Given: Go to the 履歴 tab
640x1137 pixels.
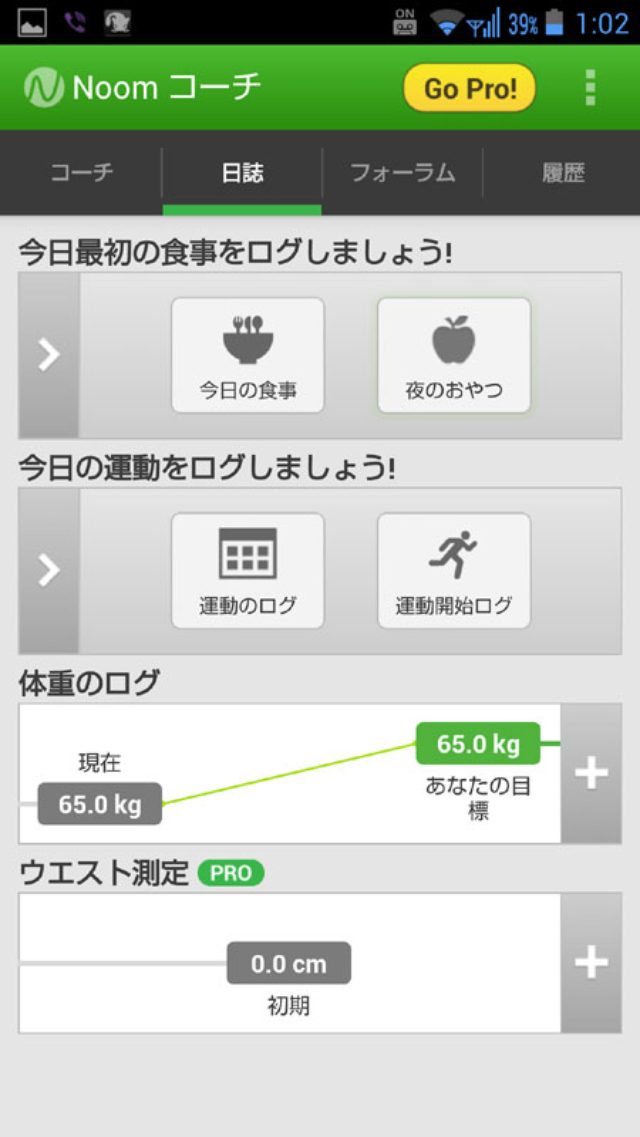Looking at the screenshot, I should (562, 173).
